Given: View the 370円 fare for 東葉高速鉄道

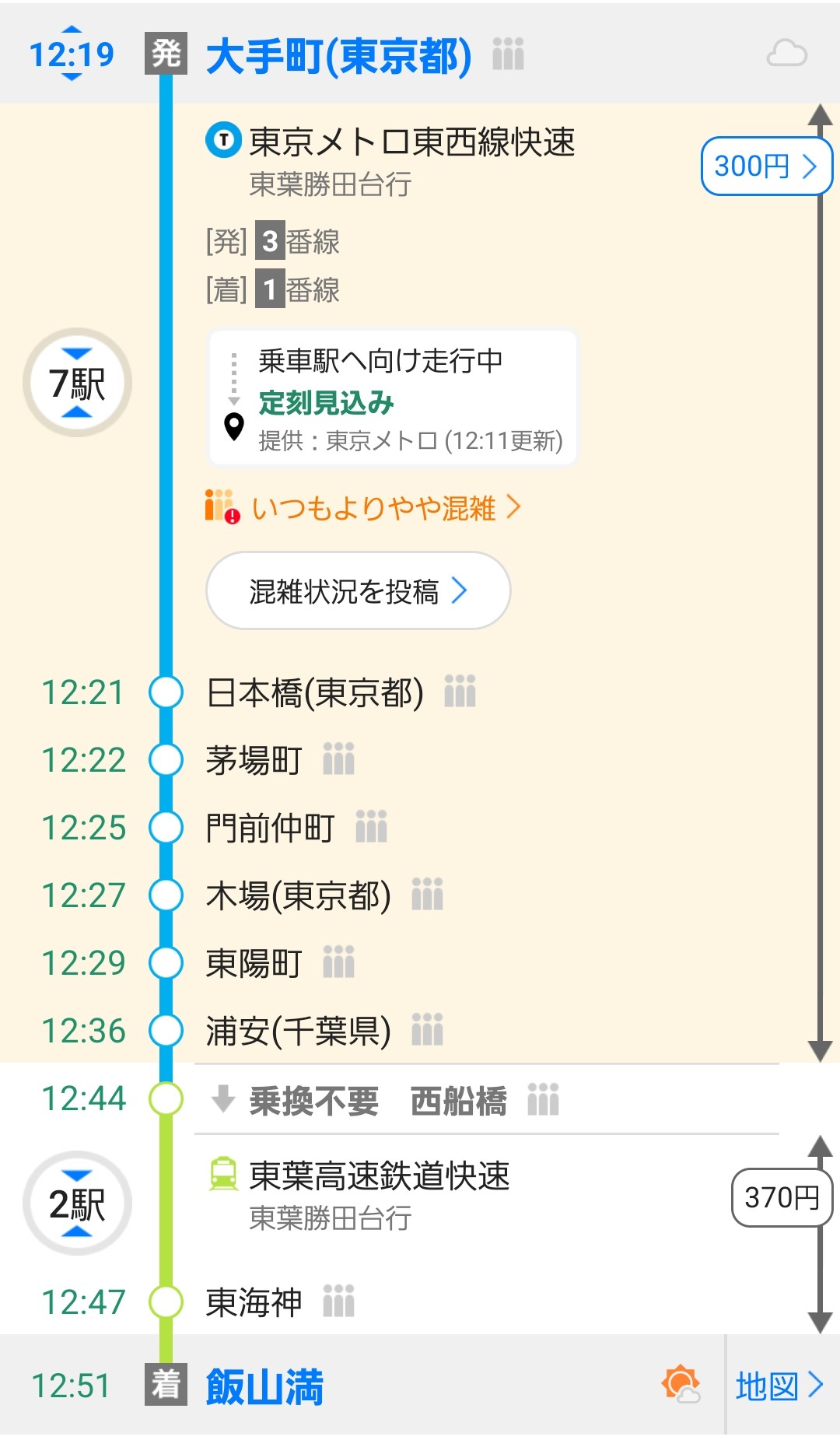Looking at the screenshot, I should tap(781, 1197).
